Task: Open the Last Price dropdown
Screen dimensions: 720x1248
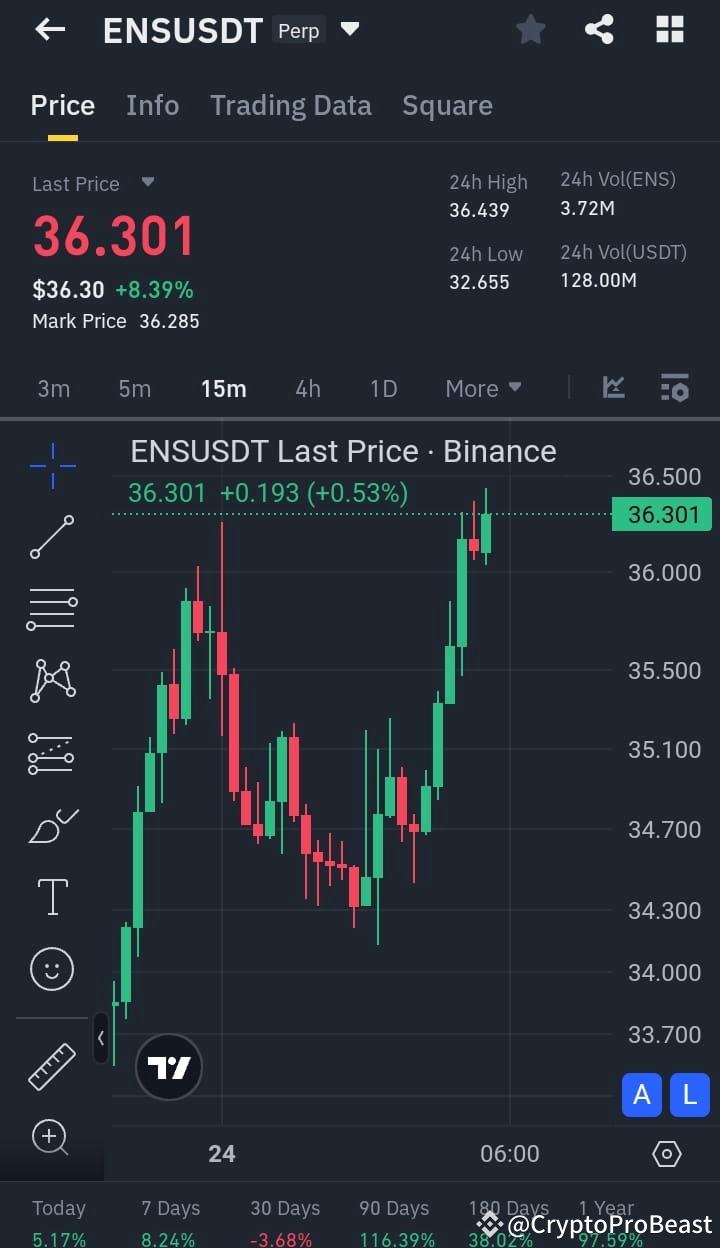Action: (x=146, y=183)
